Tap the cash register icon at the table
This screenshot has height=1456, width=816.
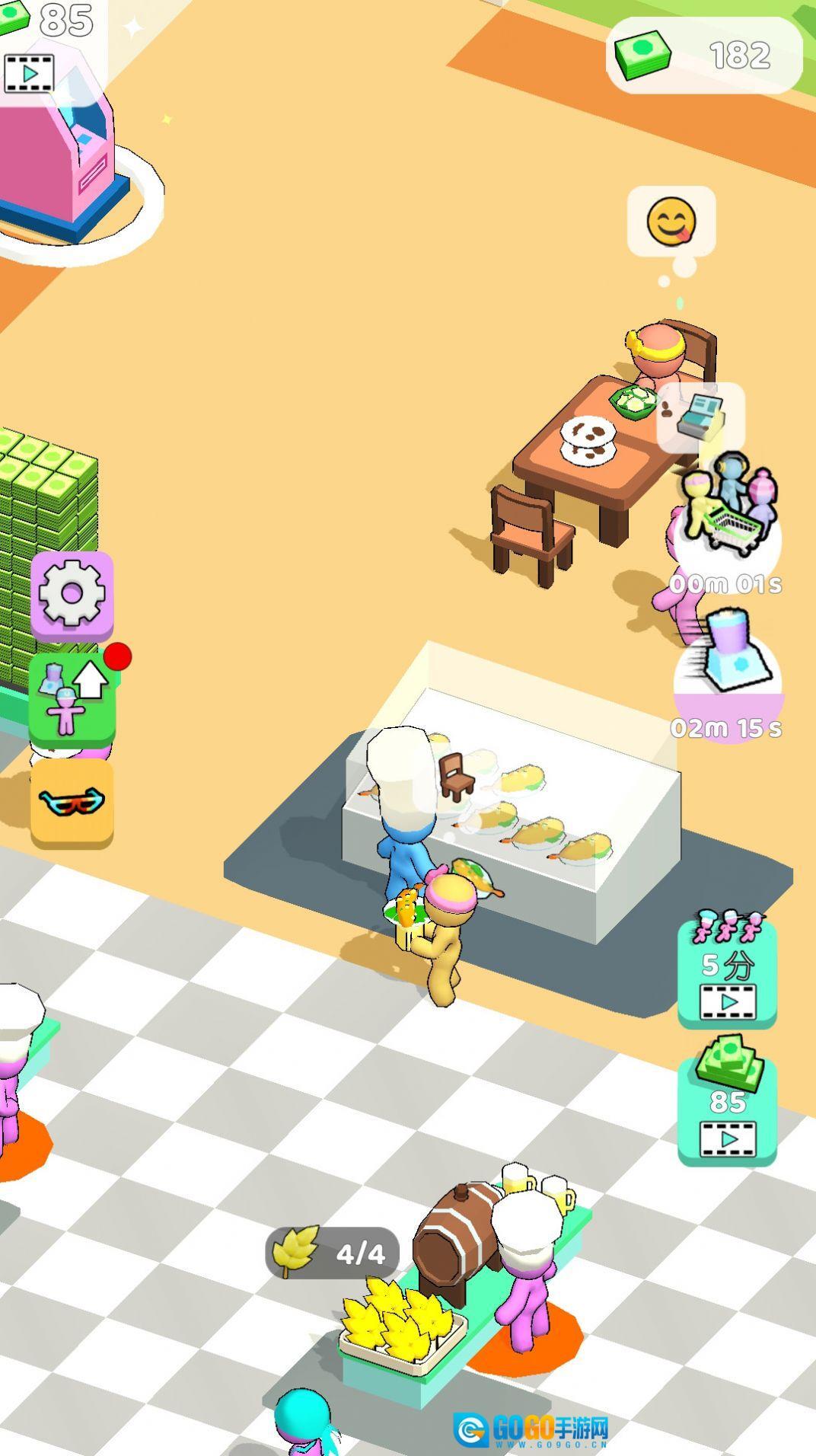pyautogui.click(x=701, y=417)
